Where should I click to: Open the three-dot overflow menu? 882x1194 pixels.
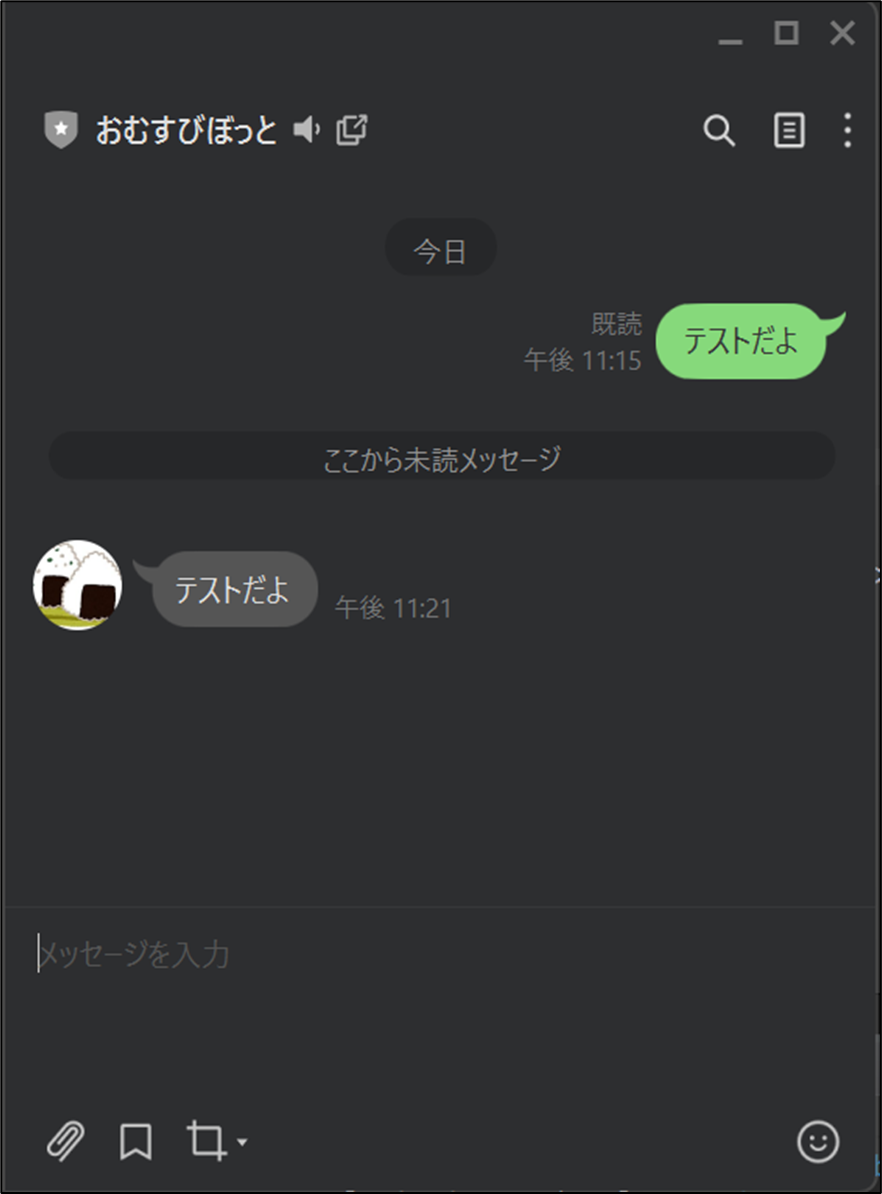(847, 131)
